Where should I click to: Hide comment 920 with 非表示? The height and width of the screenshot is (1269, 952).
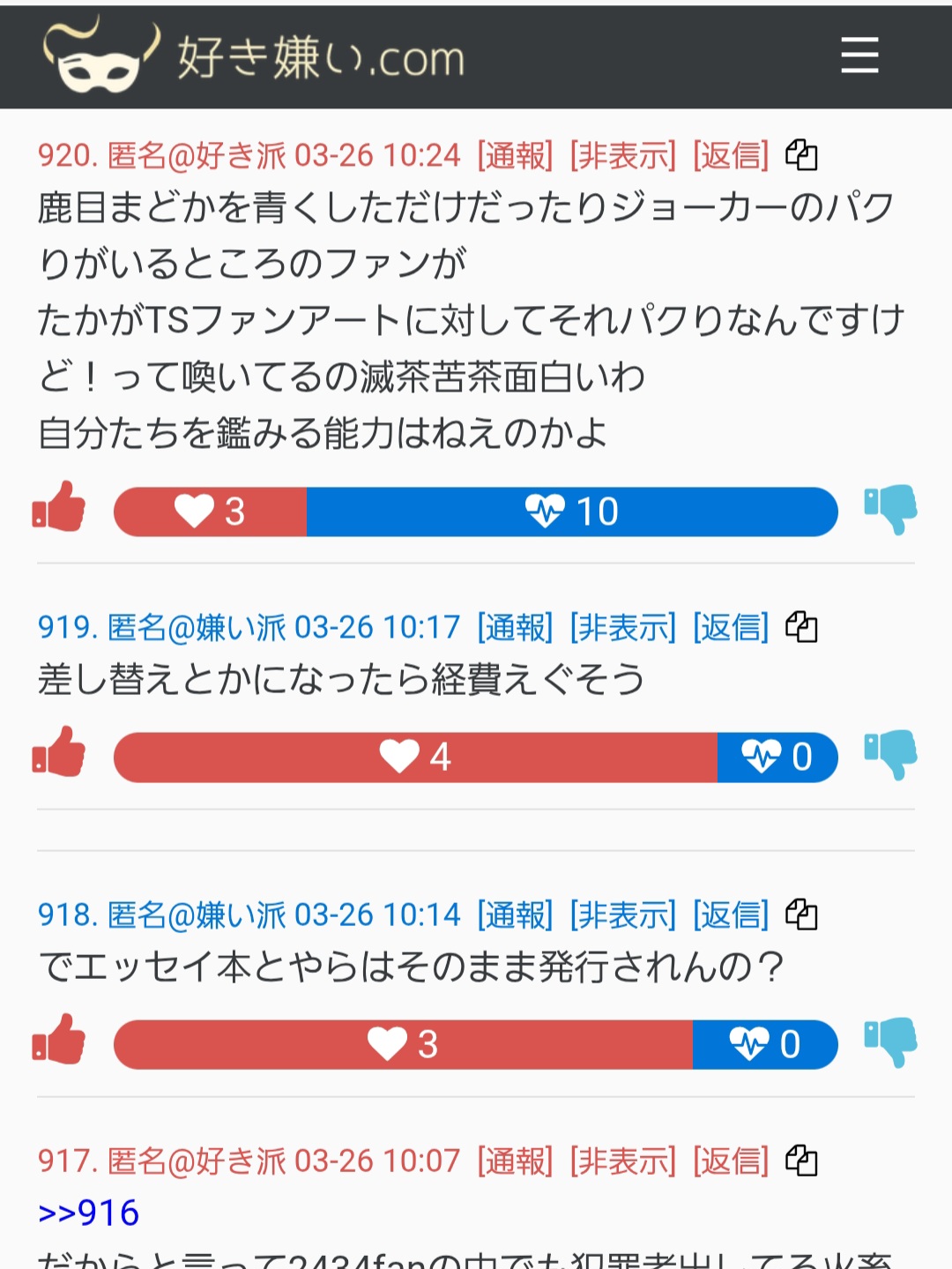click(x=622, y=156)
